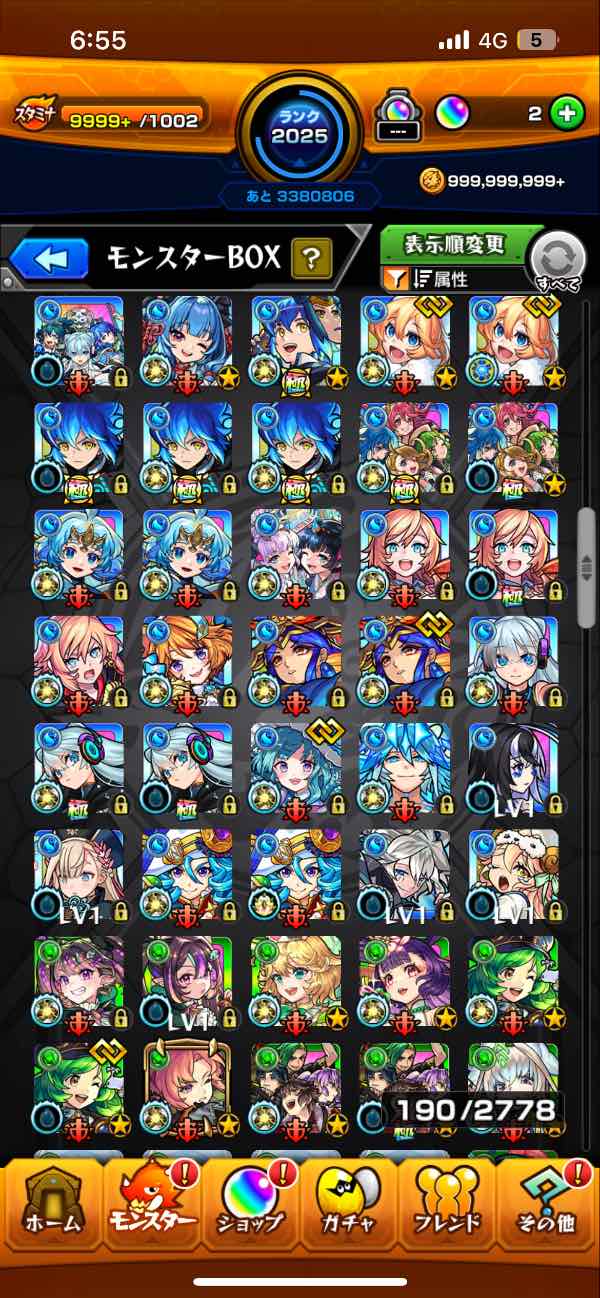600x1298 pixels.
Task: Tap the すべて refresh filter button
Action: 557,262
